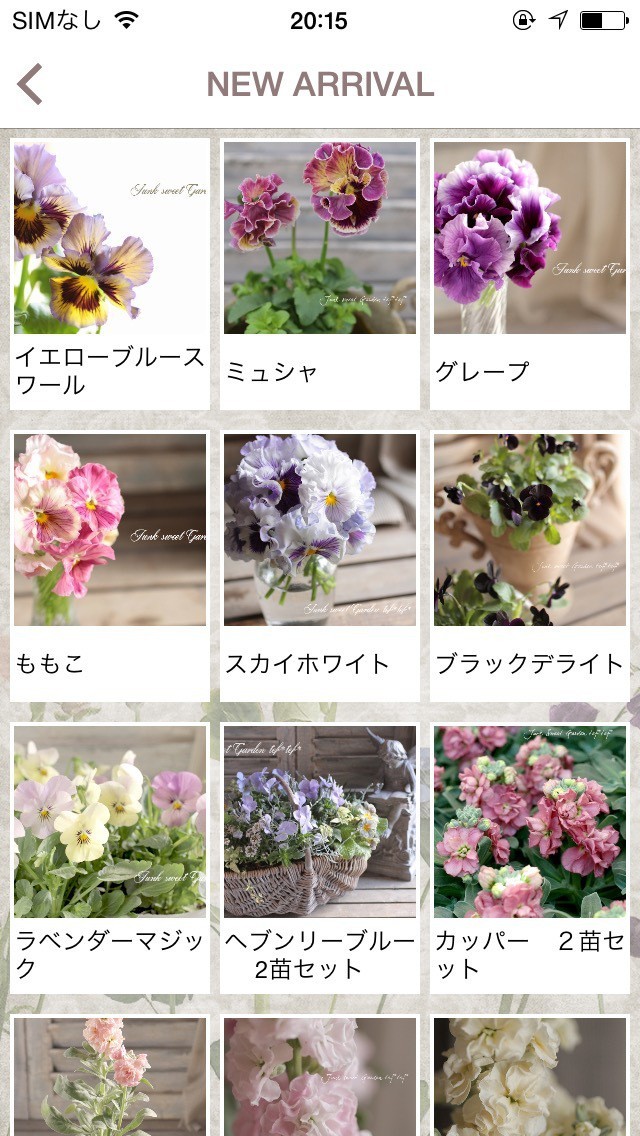
Task: View the カッパー 2苗セット product
Action: [x=530, y=856]
